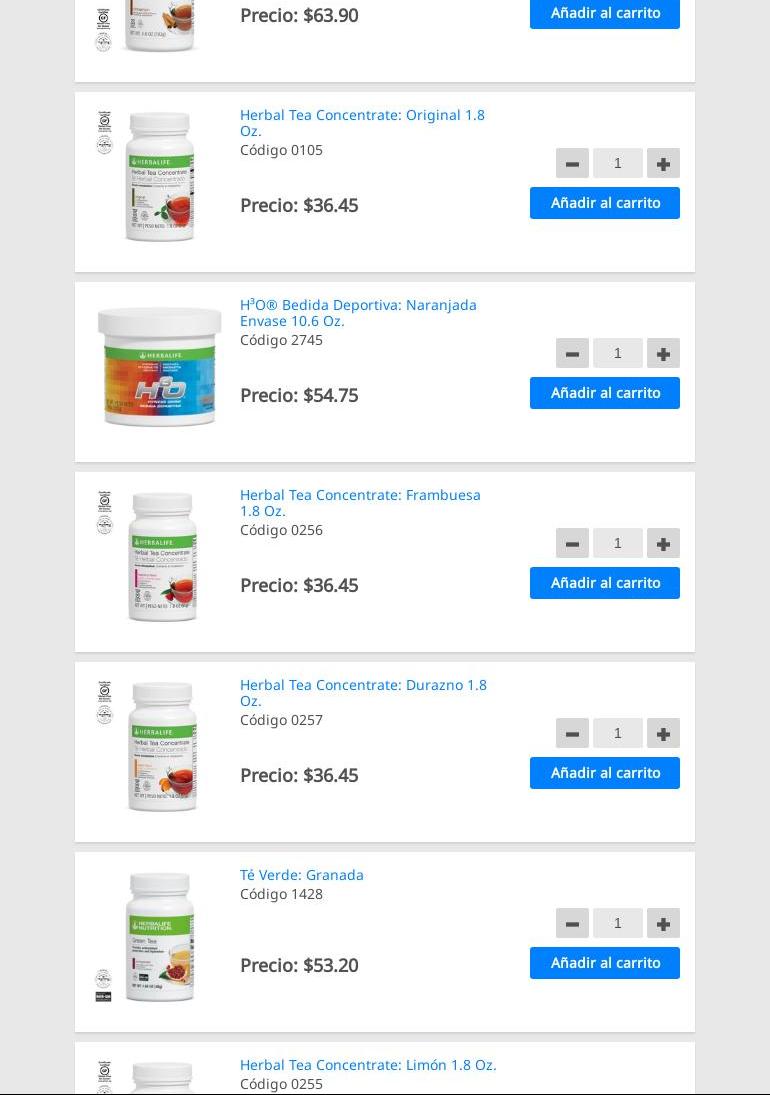Decrease quantity of Durazno tea concentrate
The image size is (770, 1095).
tap(572, 733)
